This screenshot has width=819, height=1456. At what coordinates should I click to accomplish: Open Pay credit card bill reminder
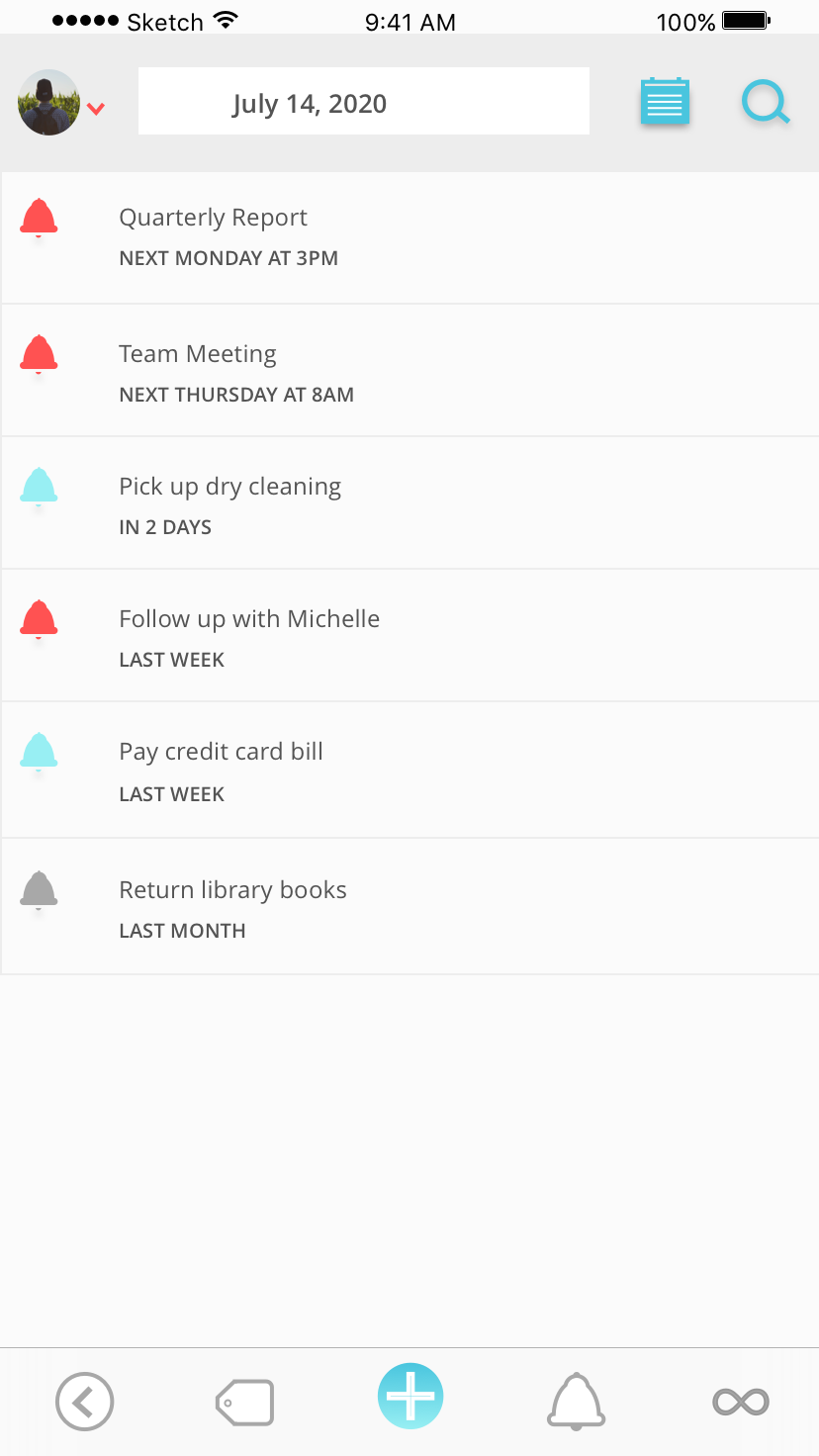pyautogui.click(x=409, y=771)
